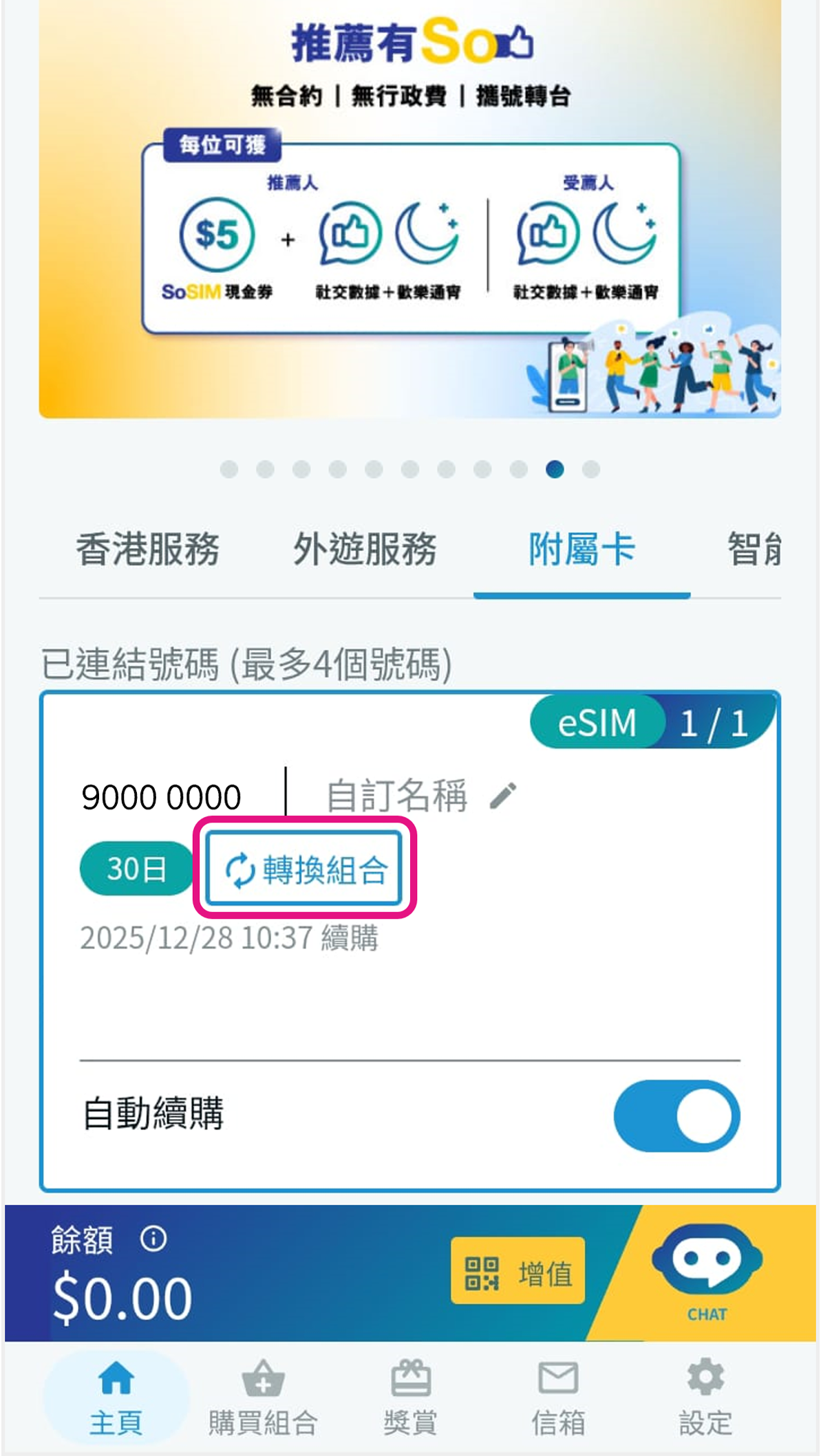Open the 設定 settings tab
The image size is (821, 1456).
[x=705, y=1397]
